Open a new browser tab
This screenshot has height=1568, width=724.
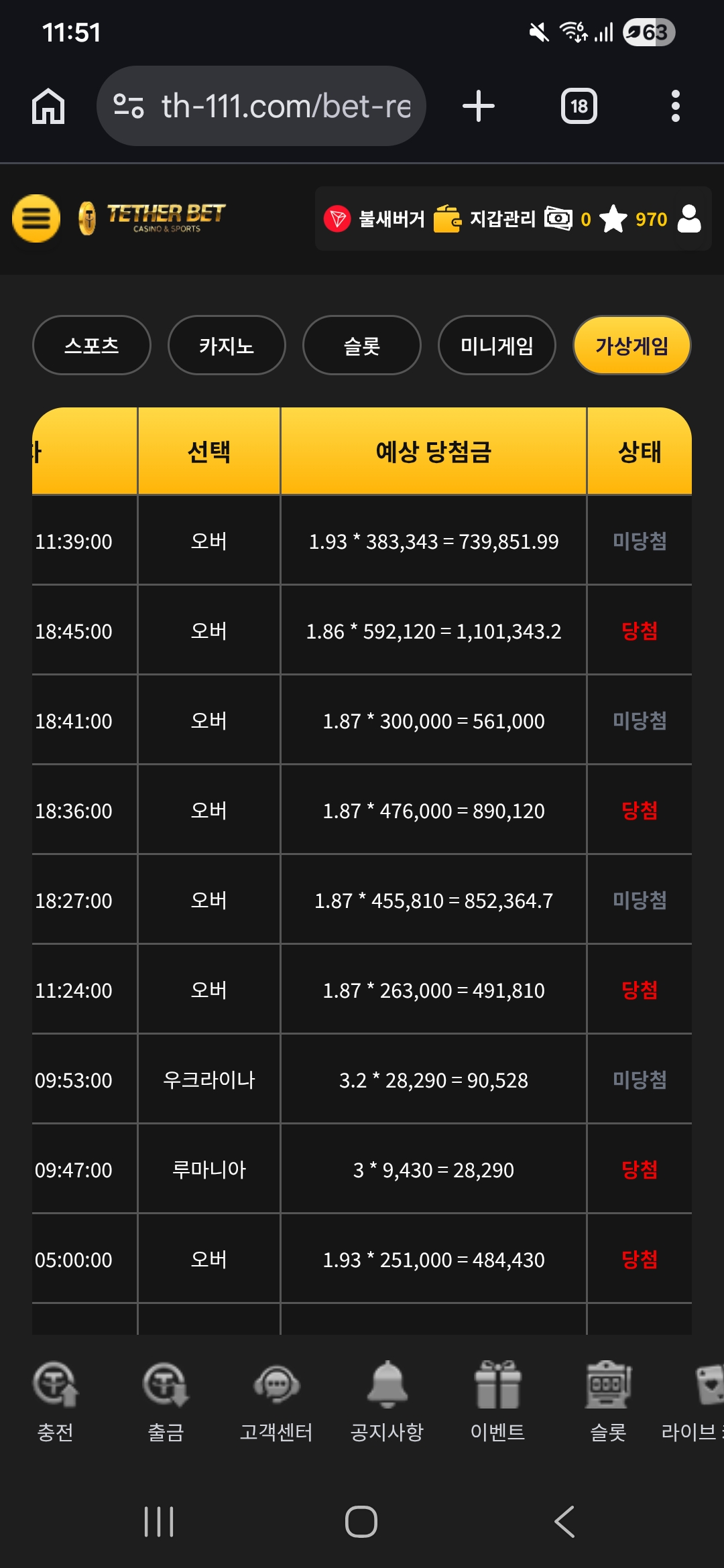tap(479, 106)
